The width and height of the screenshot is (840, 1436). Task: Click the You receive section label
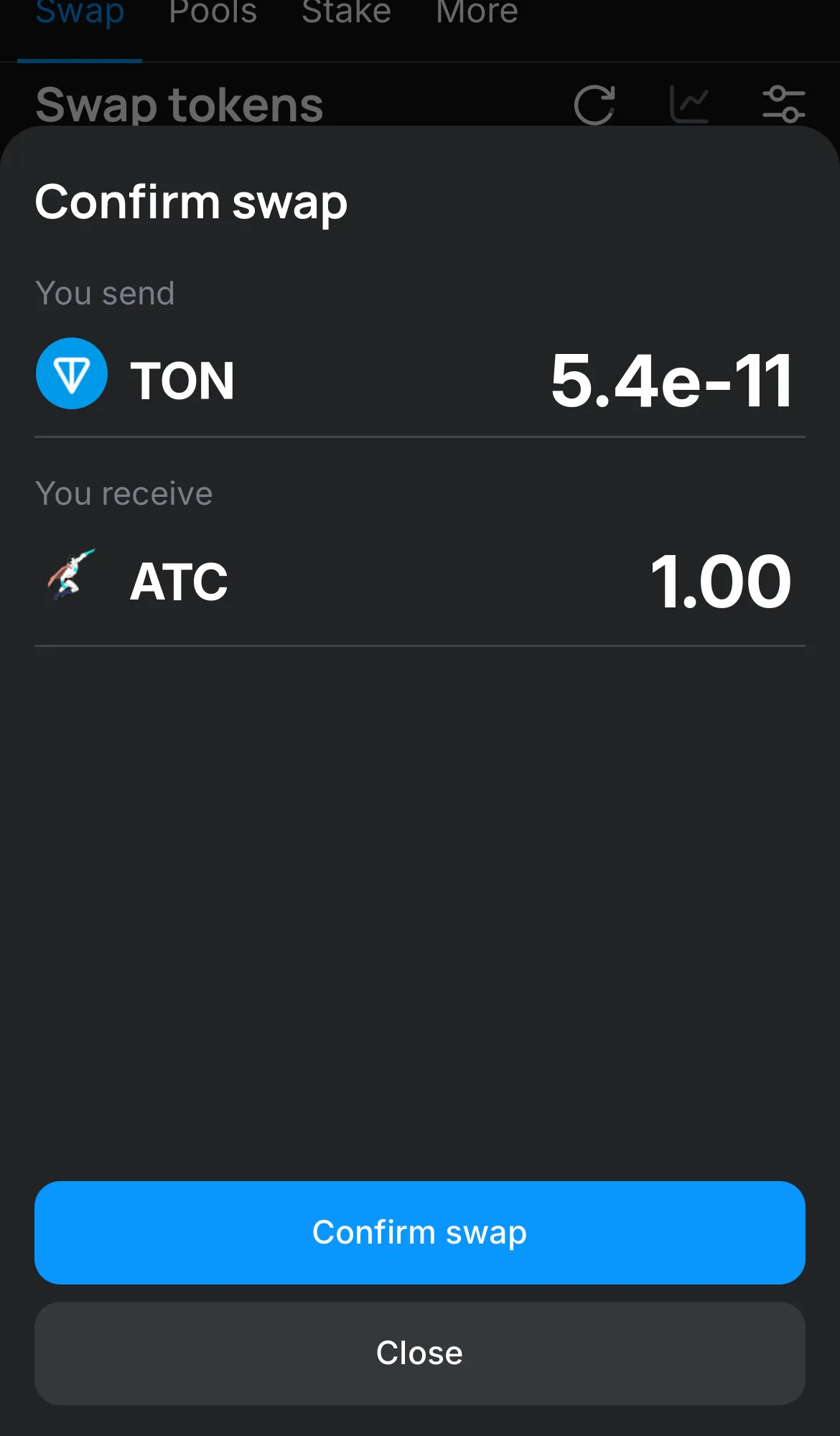pyautogui.click(x=123, y=493)
